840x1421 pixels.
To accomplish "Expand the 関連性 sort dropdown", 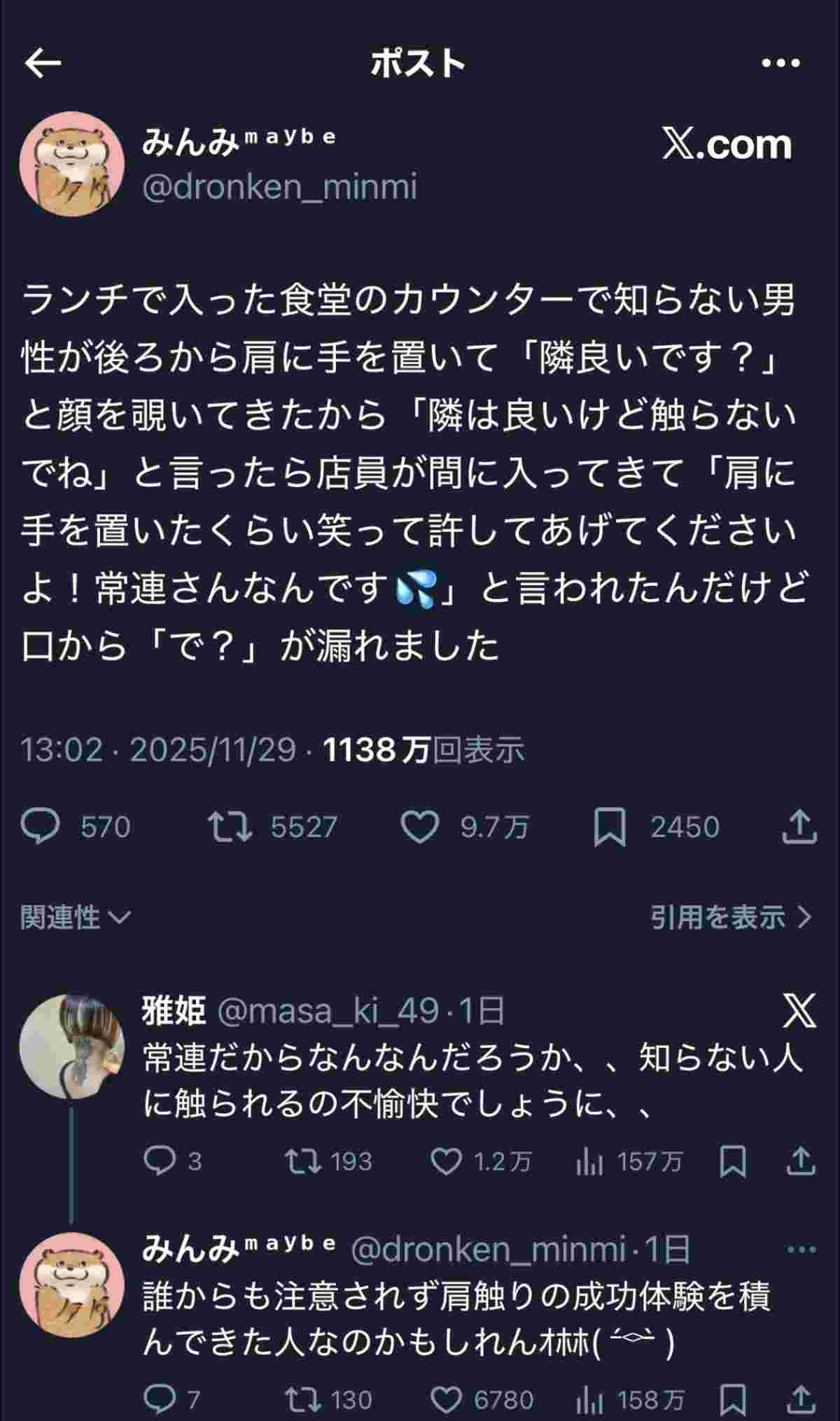I will (x=76, y=916).
